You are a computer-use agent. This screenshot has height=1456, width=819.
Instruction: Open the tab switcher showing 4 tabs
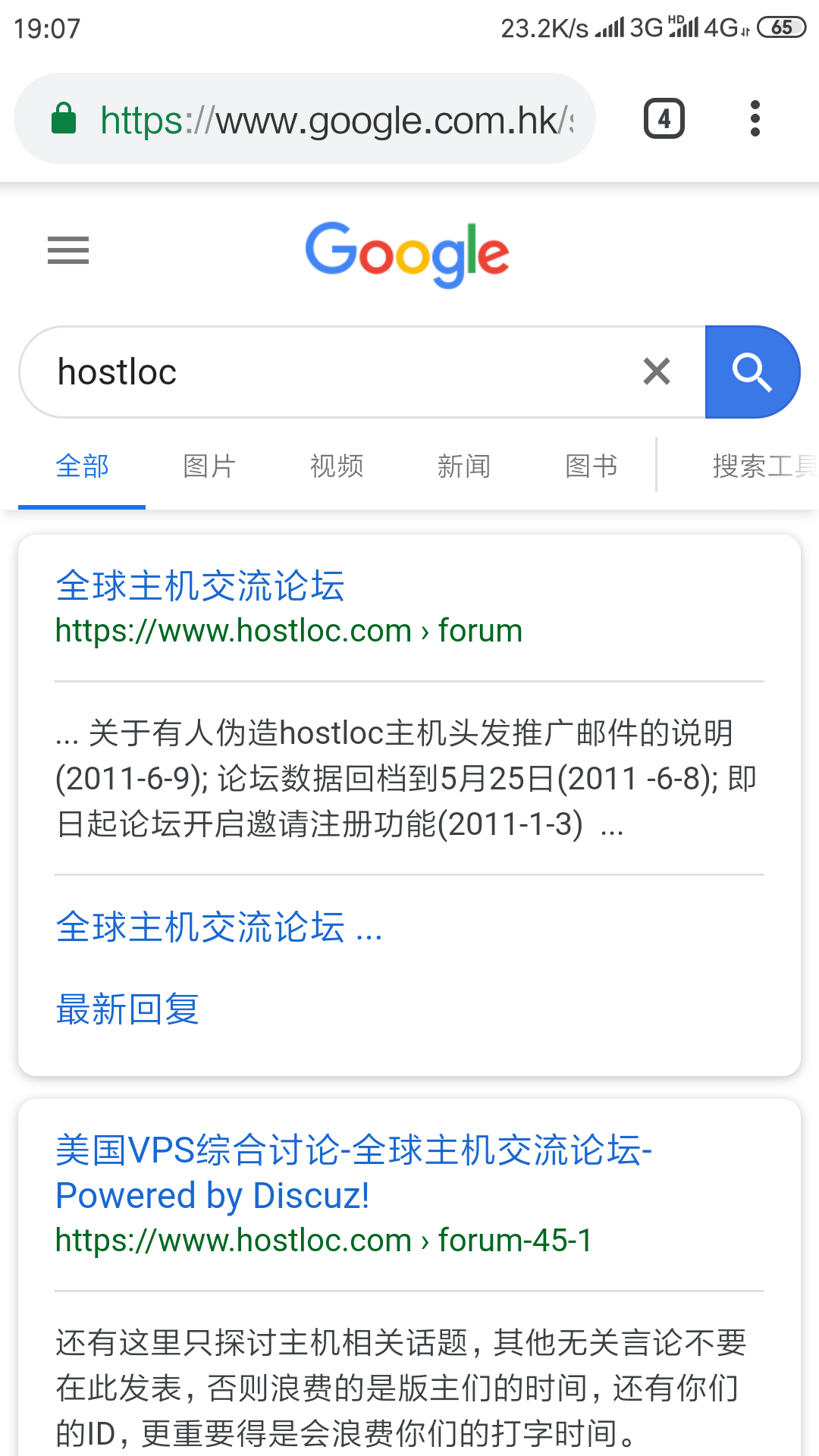[x=664, y=119]
